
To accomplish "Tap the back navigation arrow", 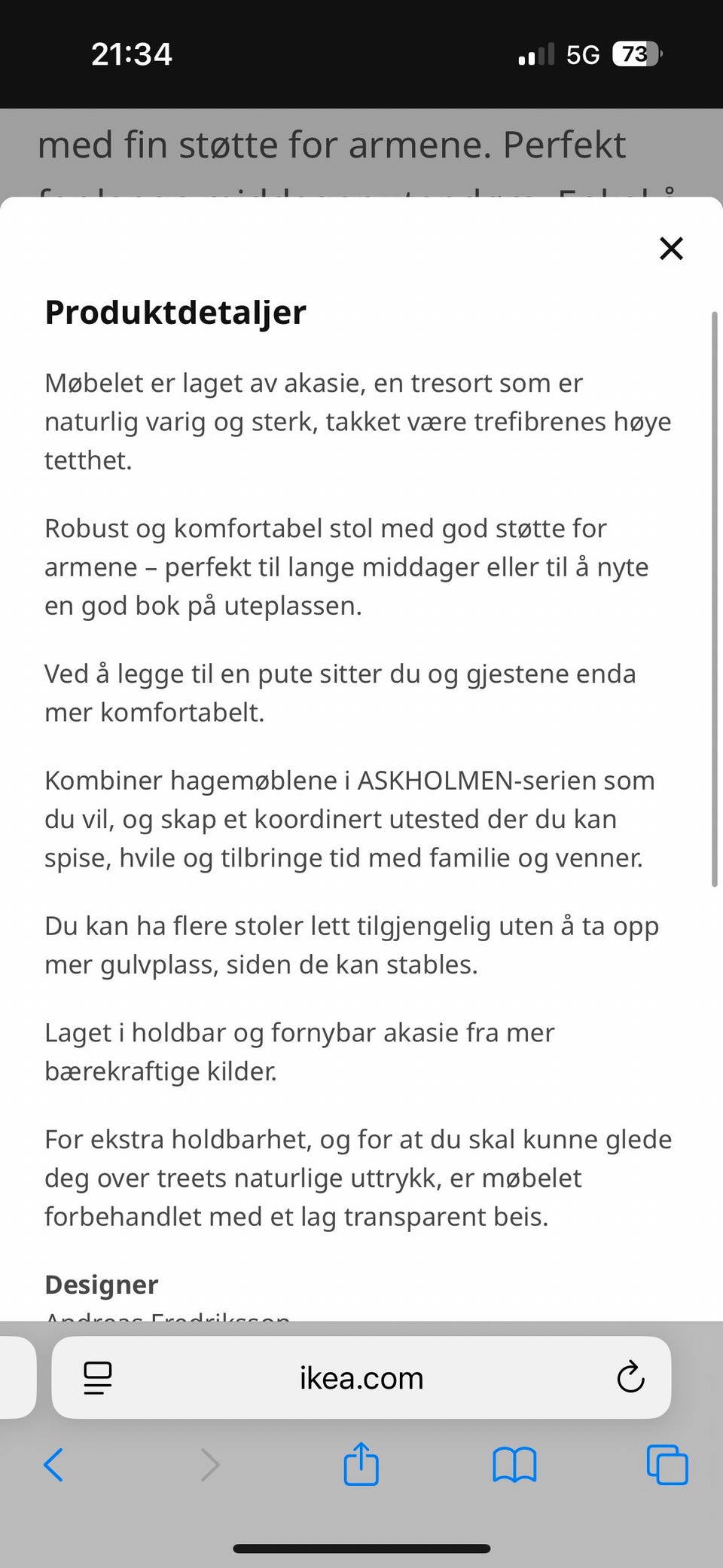I will 53,1464.
